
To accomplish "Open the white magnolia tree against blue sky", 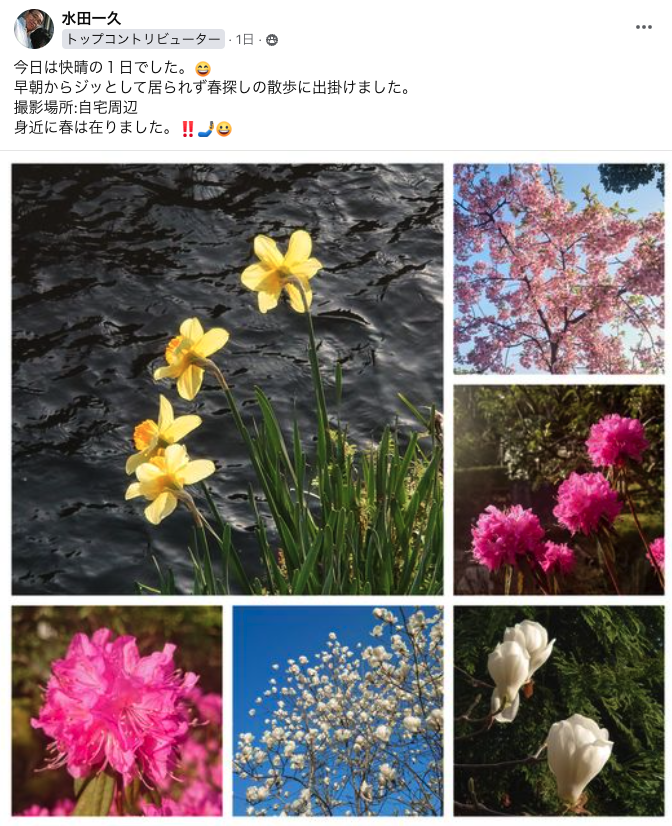I will 337,710.
